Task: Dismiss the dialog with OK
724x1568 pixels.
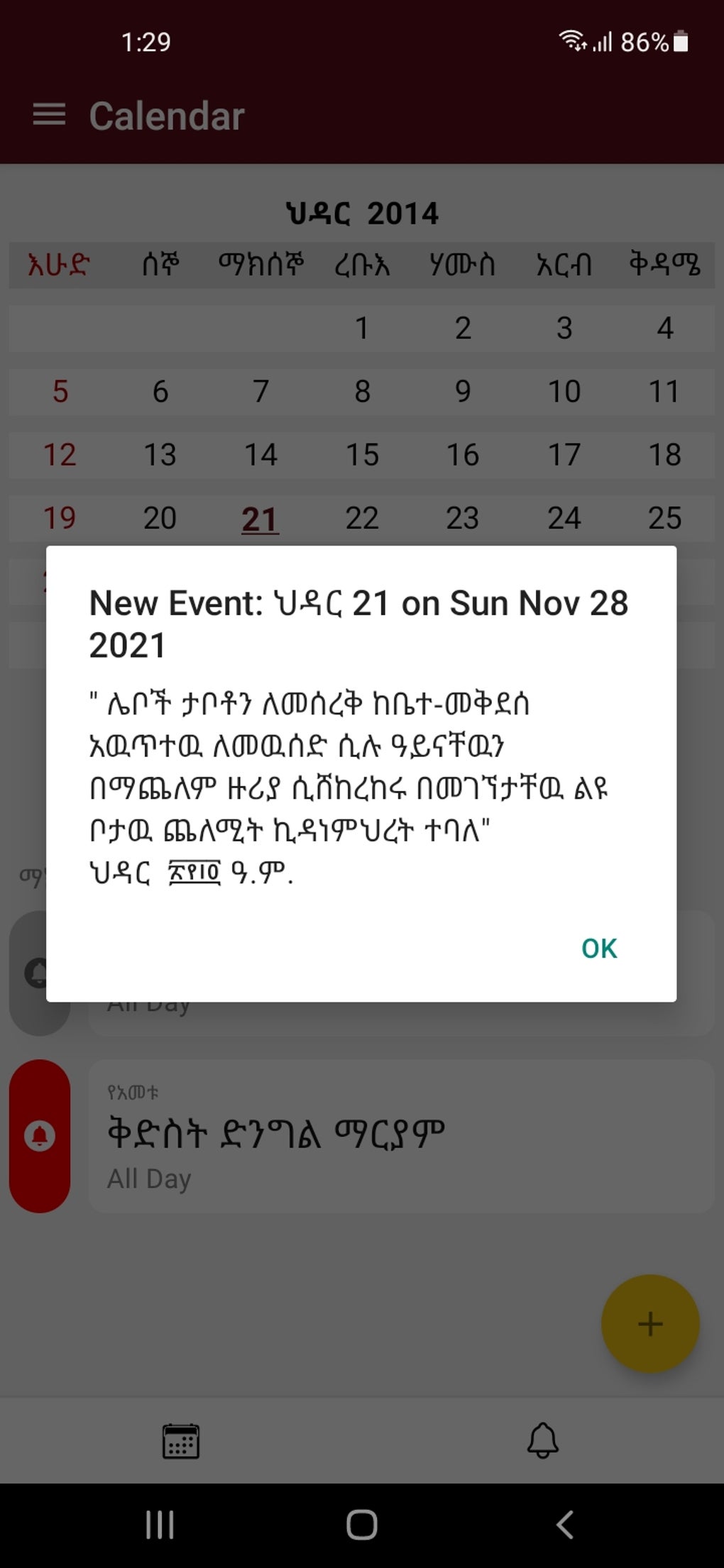Action: coord(598,948)
